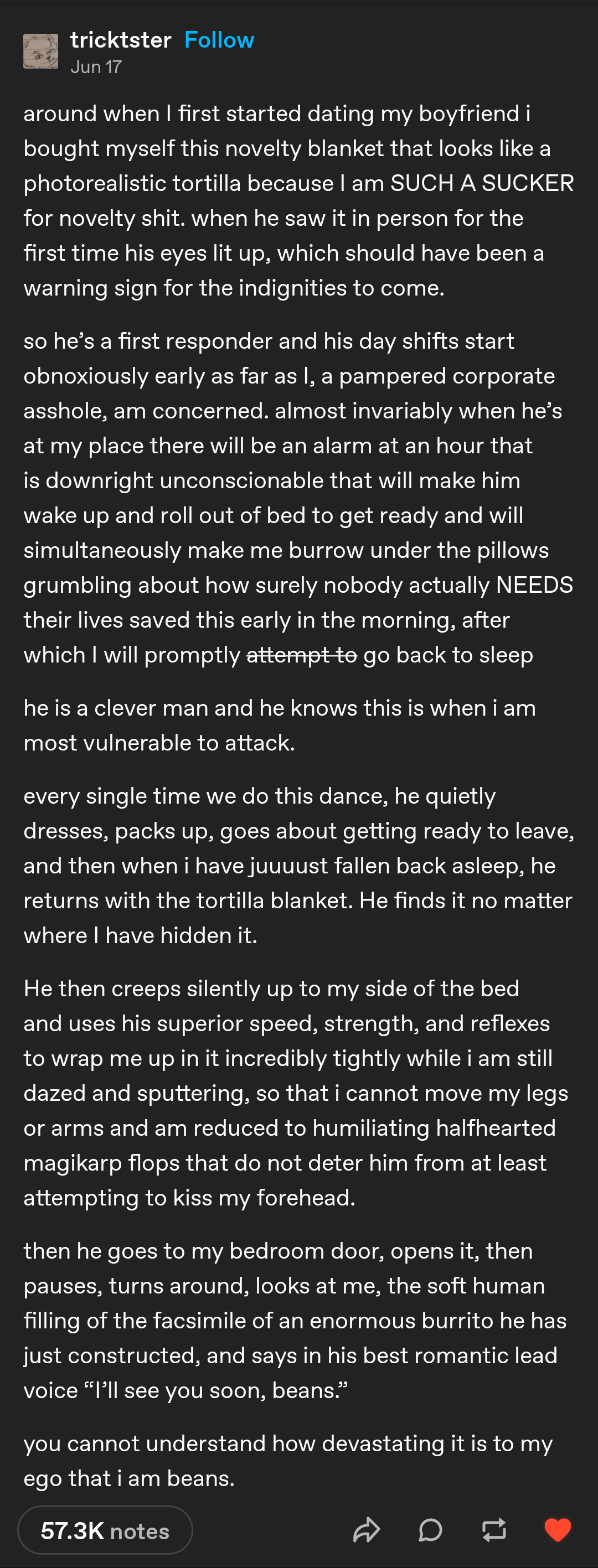Screen dimensions: 598x1568
Task: Reply to the post with a comment
Action: tap(431, 1530)
